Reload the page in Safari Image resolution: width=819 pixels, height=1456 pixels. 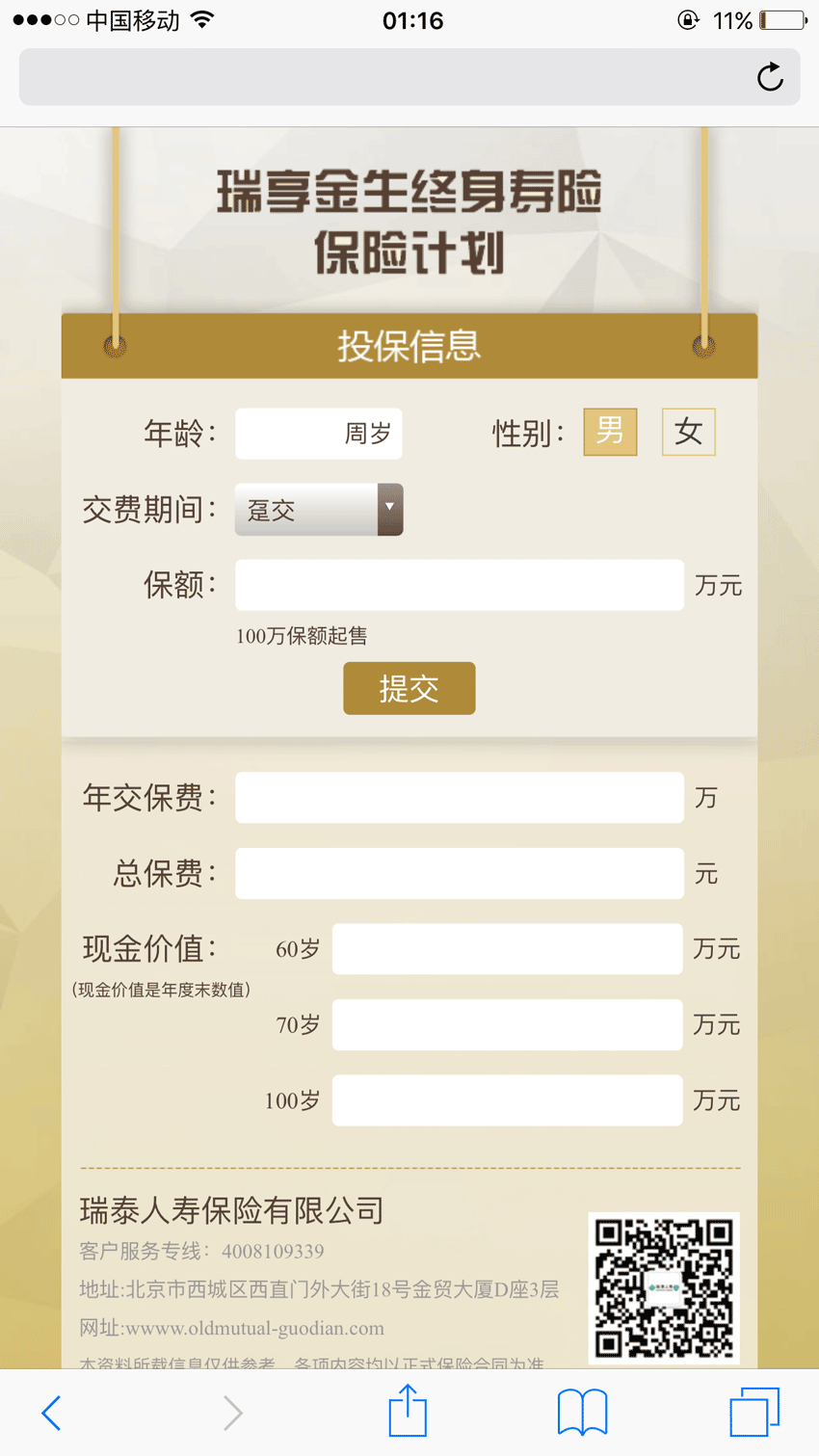[x=770, y=77]
